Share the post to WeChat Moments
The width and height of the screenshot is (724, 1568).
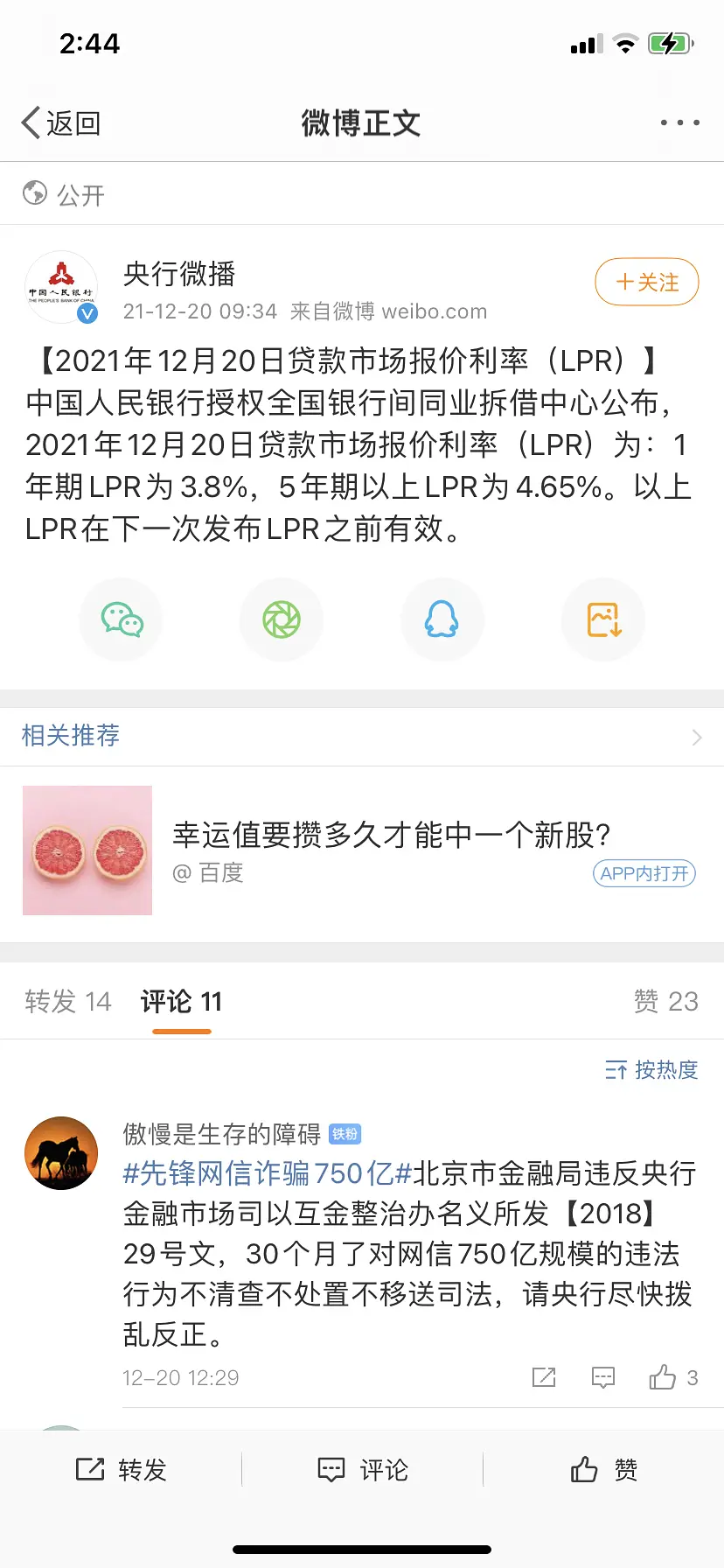point(282,620)
